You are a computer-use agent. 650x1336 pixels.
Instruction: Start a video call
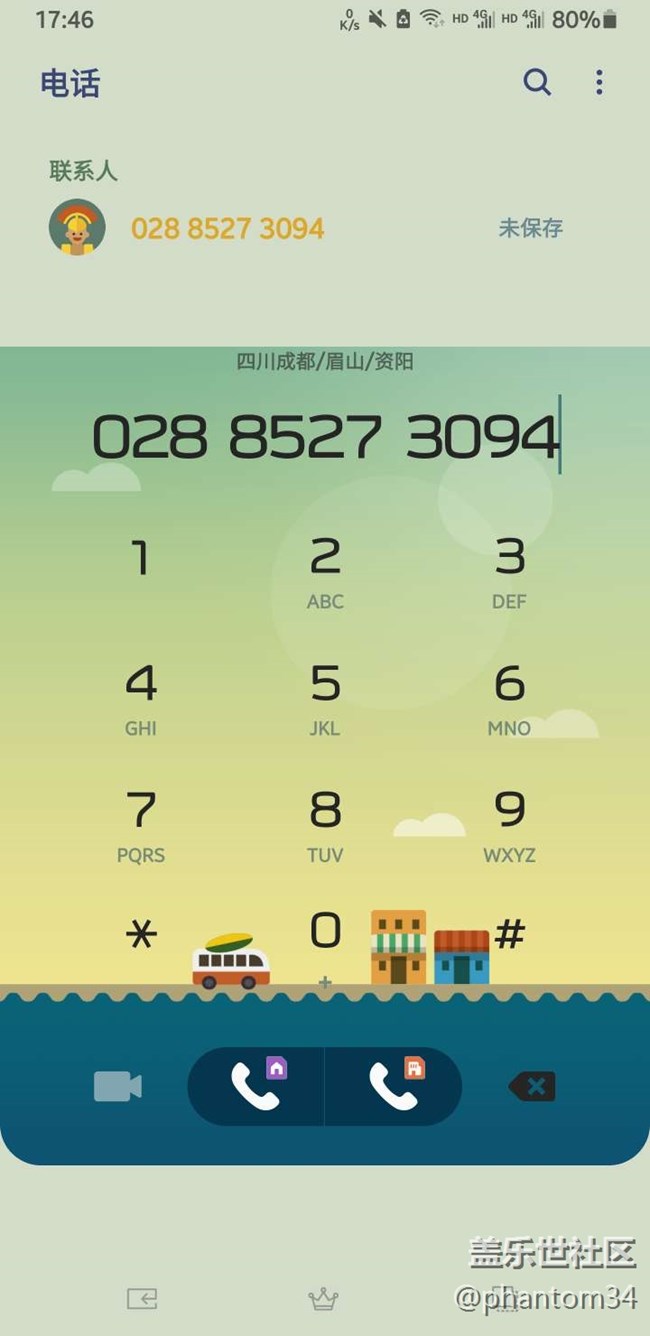[118, 1086]
